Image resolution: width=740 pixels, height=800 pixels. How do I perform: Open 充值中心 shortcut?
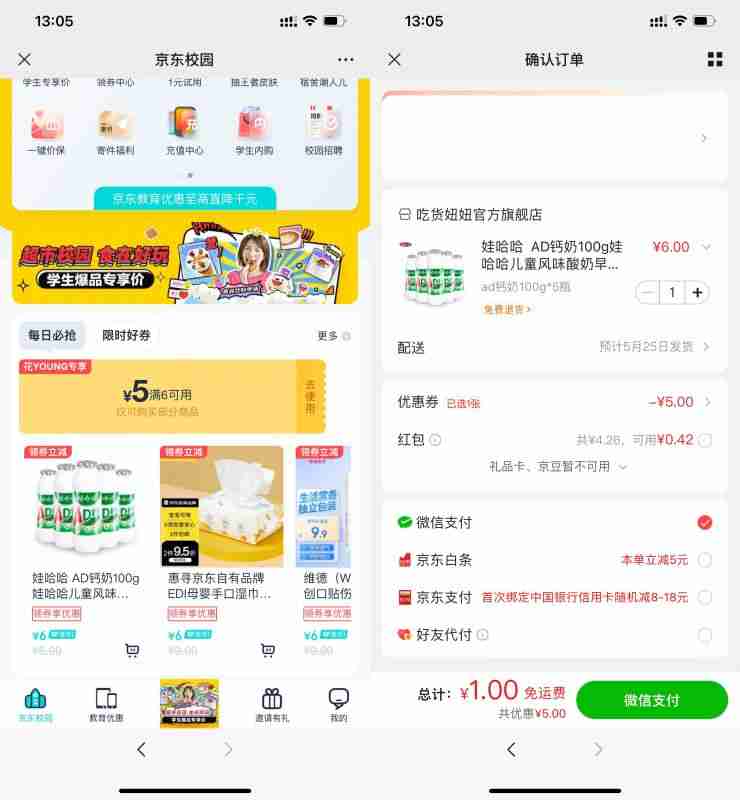(x=184, y=131)
